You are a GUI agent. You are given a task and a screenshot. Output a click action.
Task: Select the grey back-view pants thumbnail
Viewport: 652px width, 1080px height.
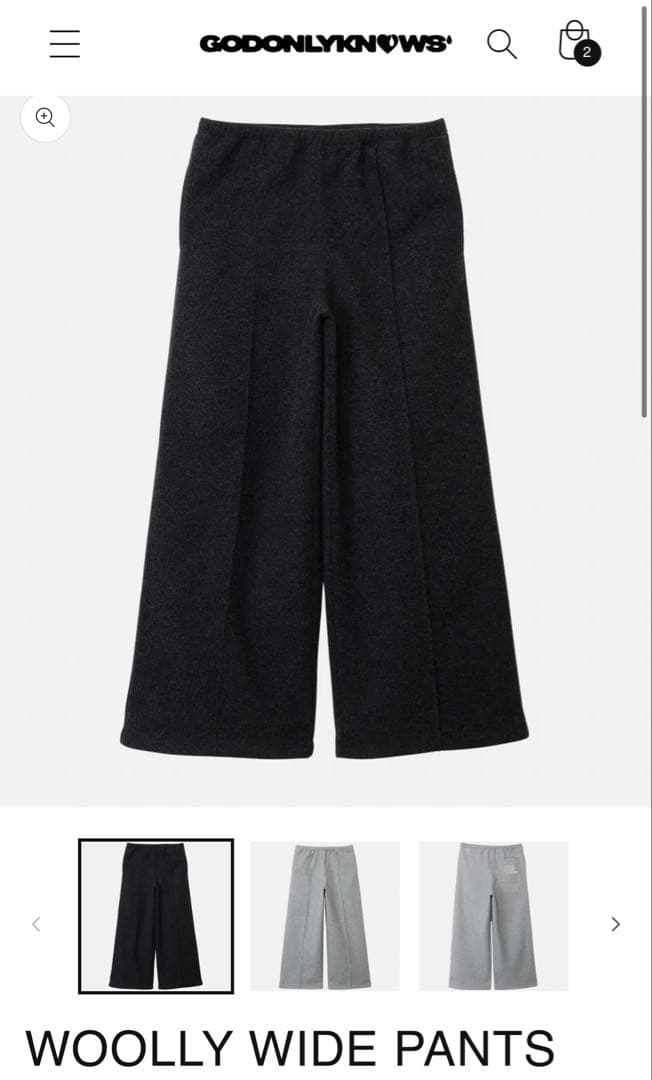(x=494, y=916)
